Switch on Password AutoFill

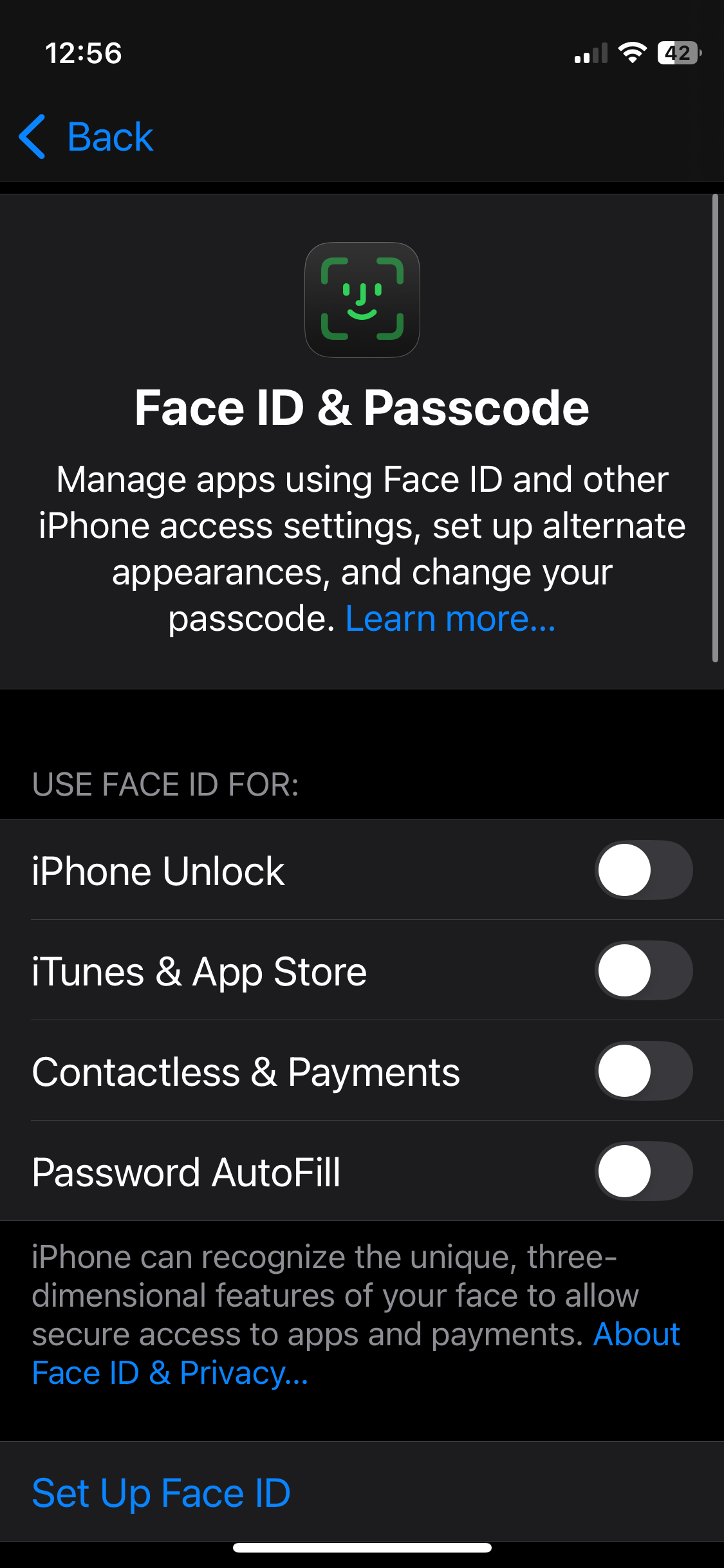(643, 1171)
